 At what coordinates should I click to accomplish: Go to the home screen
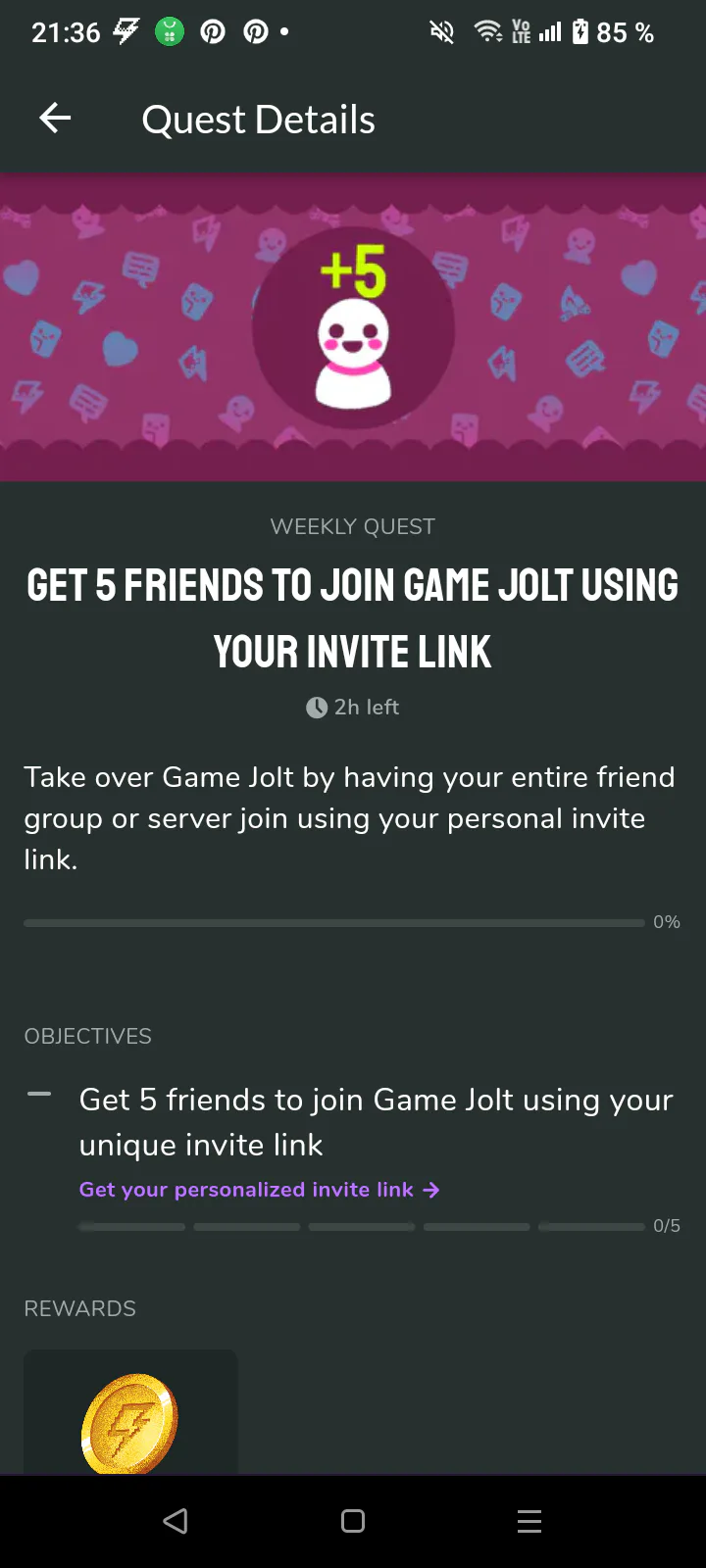coord(353,1521)
